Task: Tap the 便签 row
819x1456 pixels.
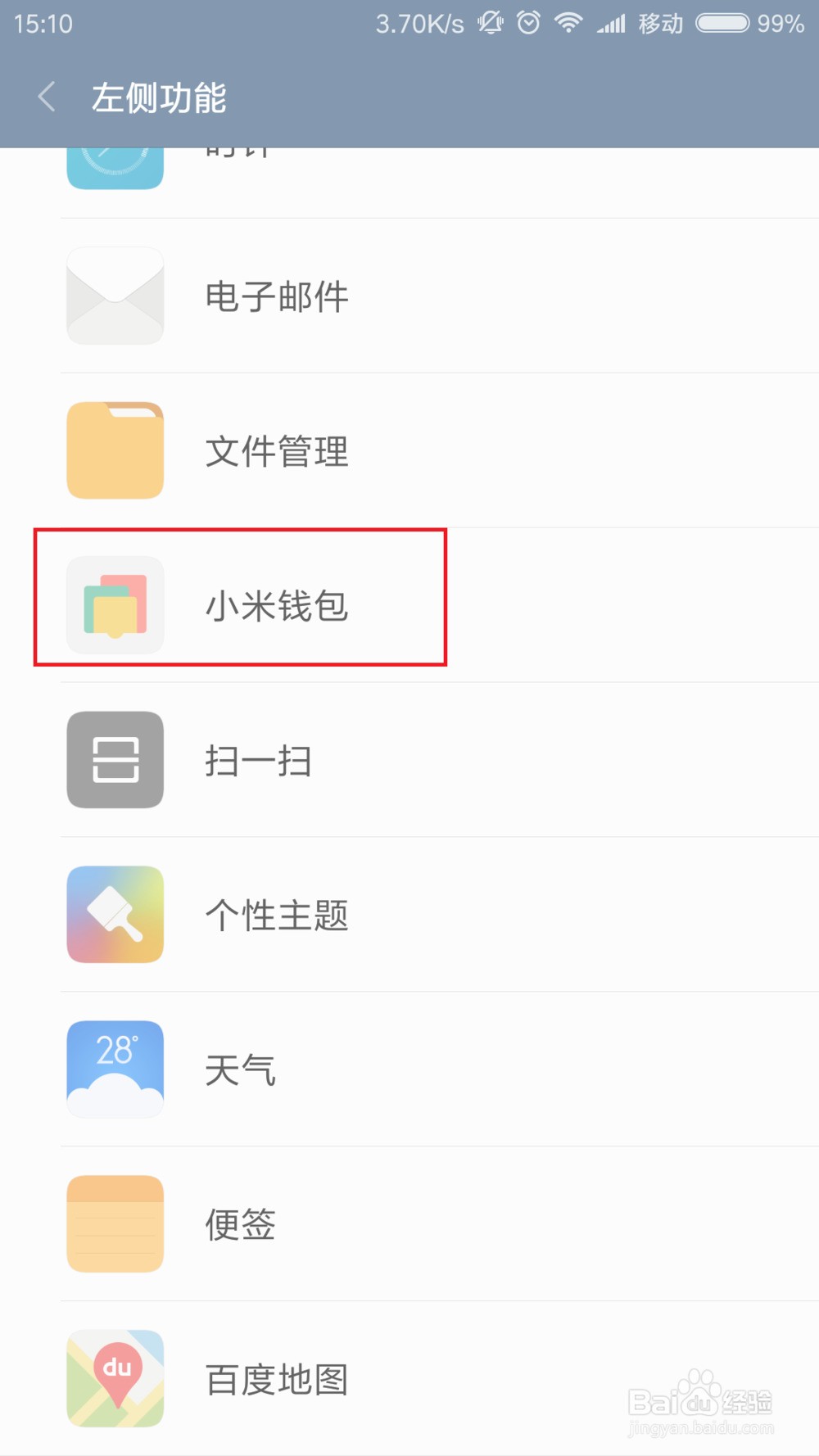Action: (241, 1225)
